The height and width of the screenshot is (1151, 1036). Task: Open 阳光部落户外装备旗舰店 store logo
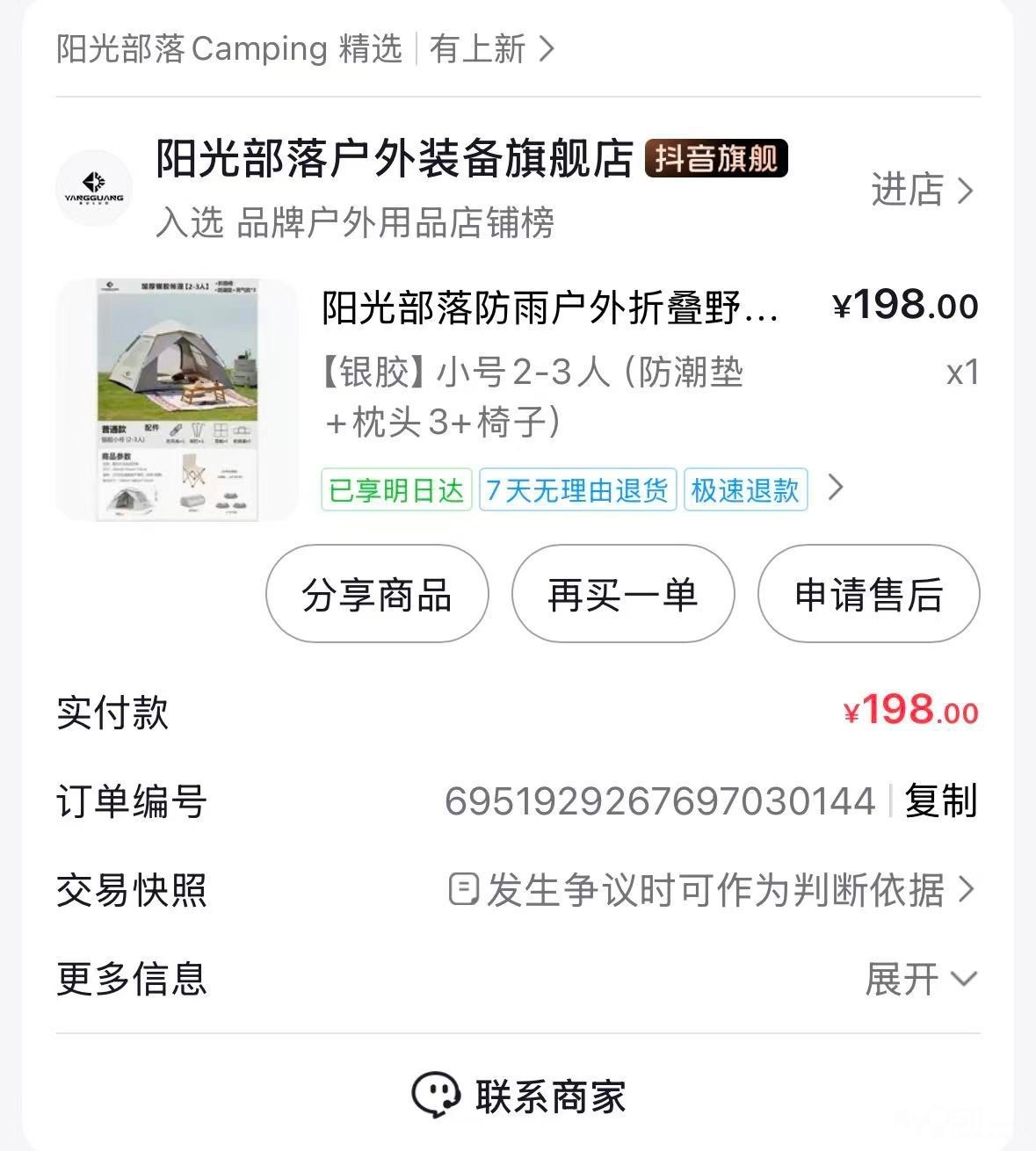94,187
